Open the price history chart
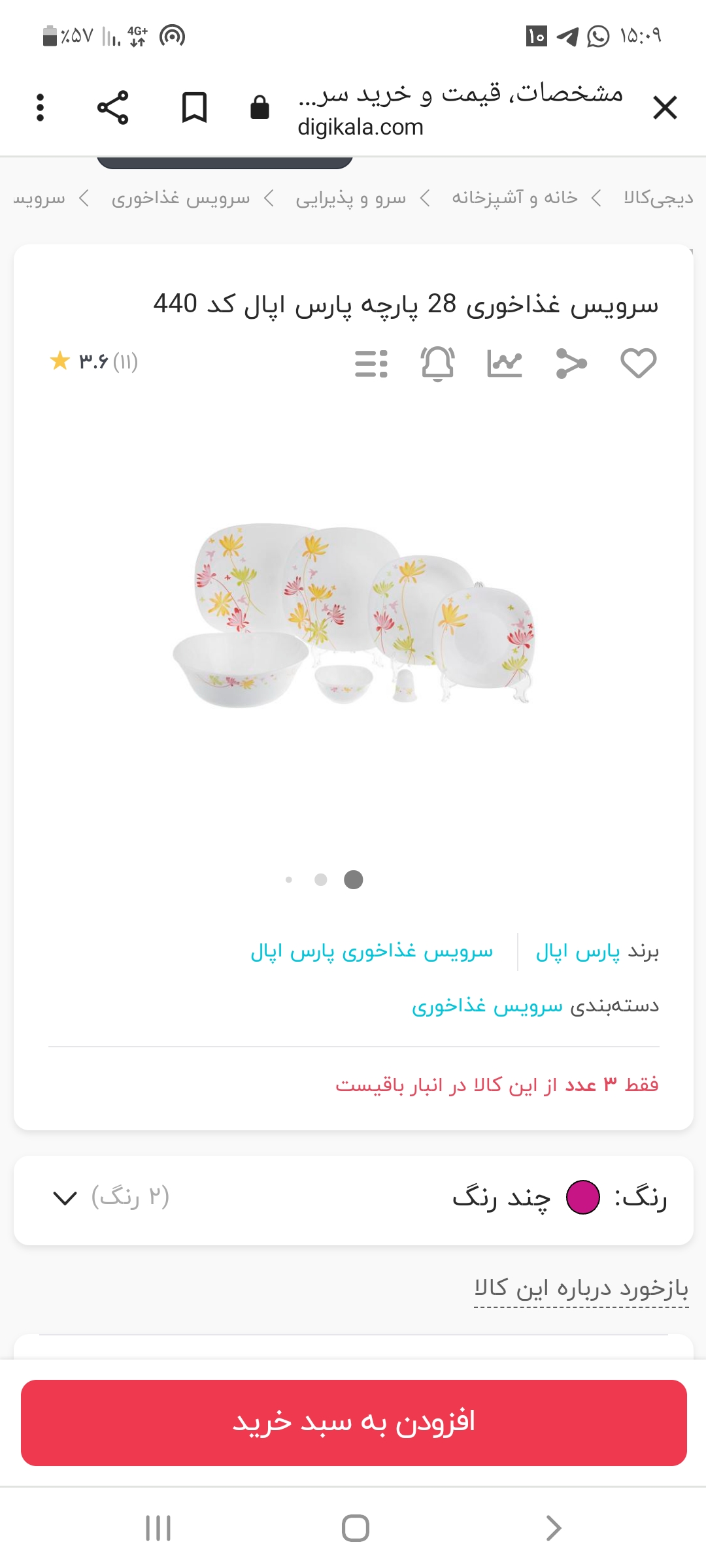 click(504, 363)
